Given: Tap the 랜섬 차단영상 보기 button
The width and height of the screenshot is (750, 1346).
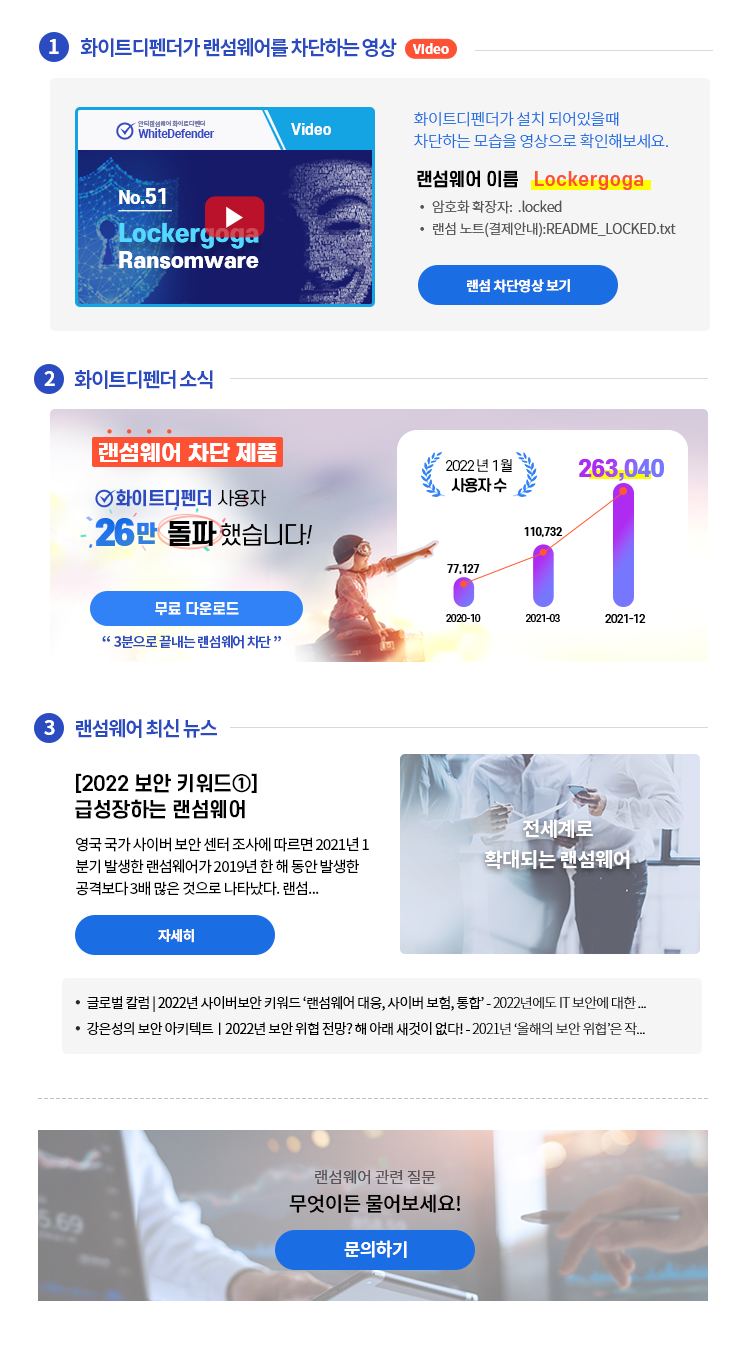Looking at the screenshot, I should coord(517,285).
